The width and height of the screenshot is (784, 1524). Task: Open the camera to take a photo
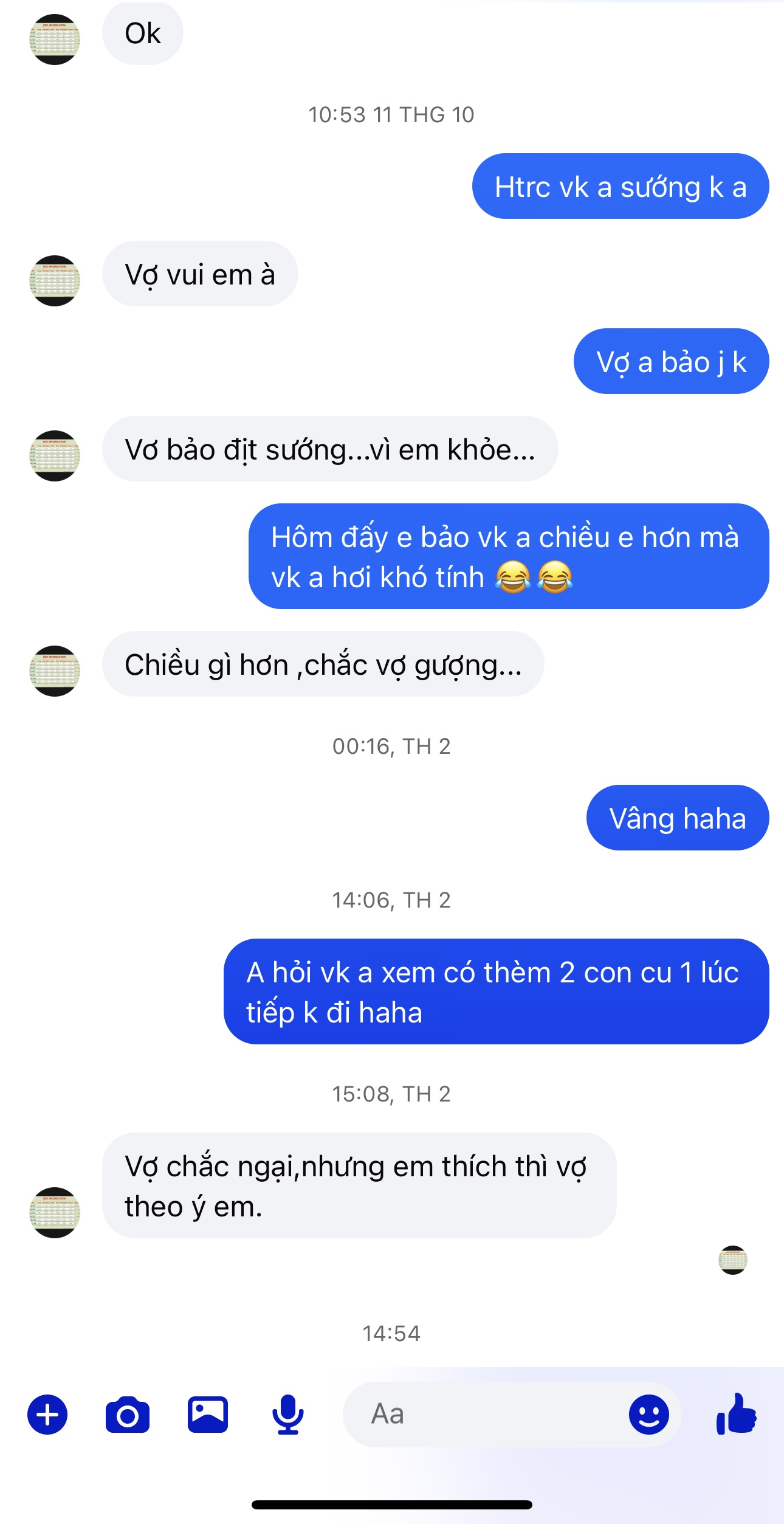point(128,1415)
